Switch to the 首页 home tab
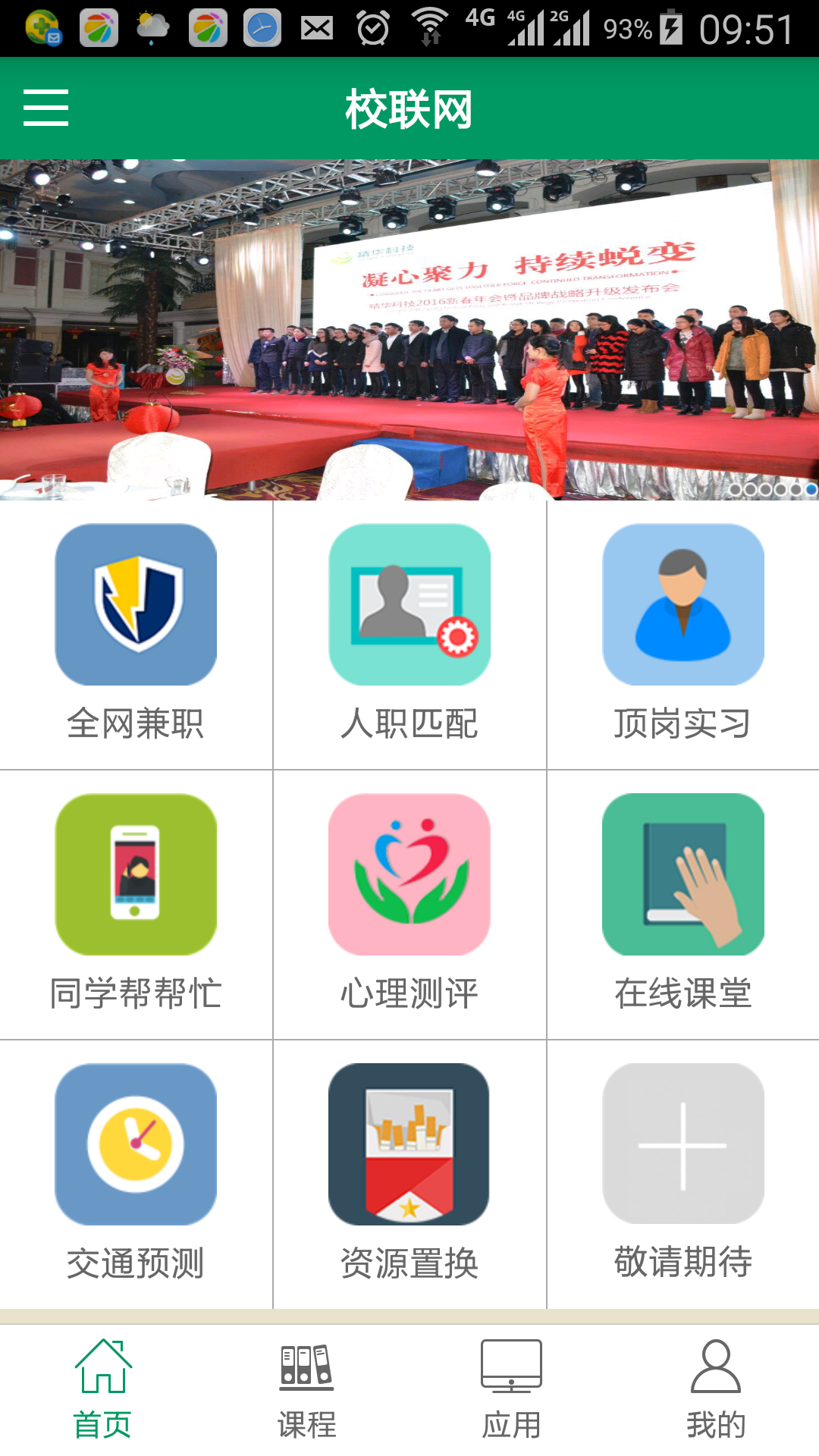 coord(102,1389)
